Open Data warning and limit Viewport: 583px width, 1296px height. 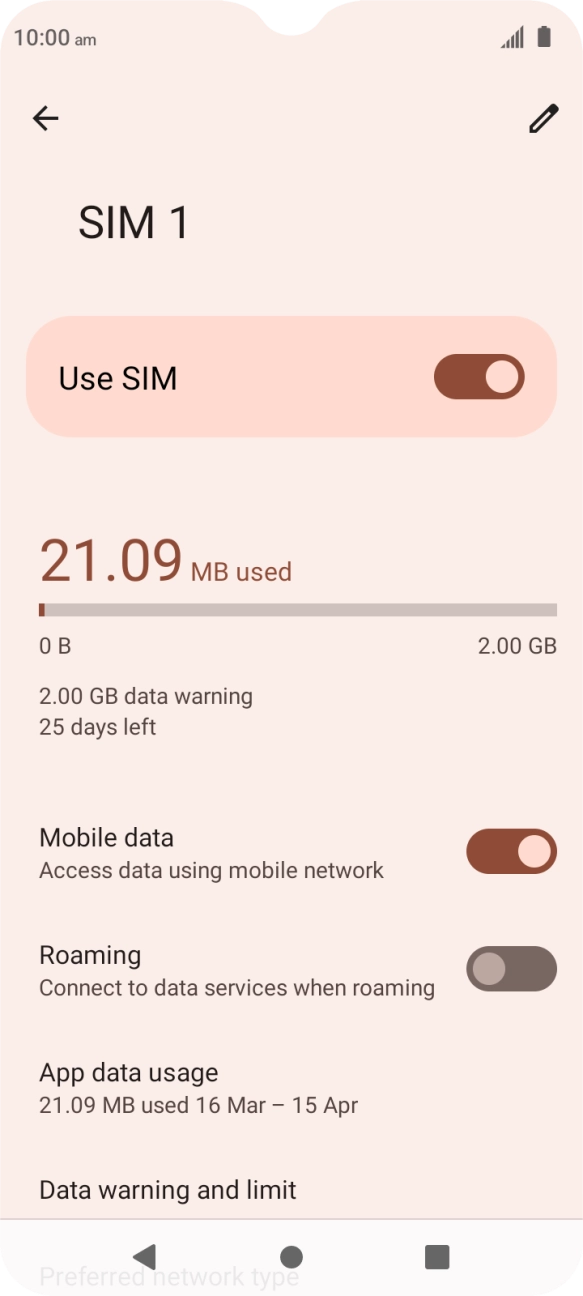coord(291,1190)
